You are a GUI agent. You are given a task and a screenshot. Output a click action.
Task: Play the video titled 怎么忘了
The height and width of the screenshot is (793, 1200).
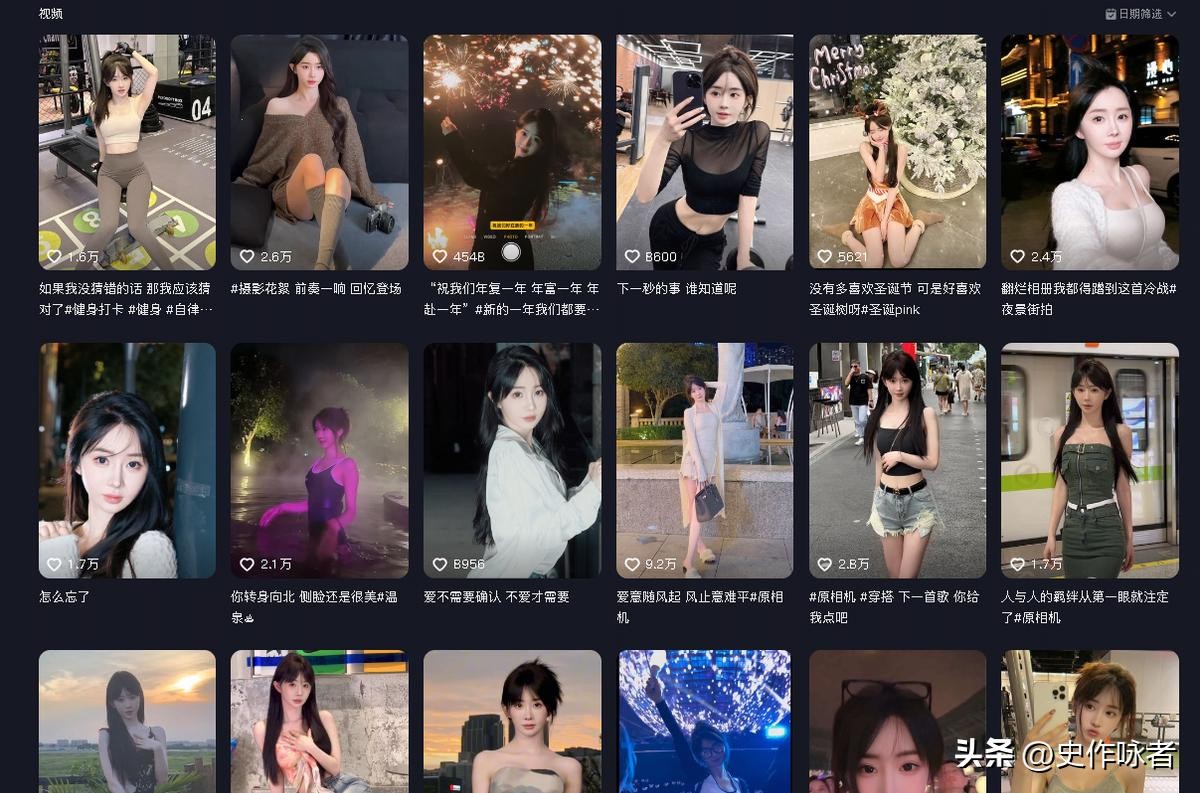pyautogui.click(x=127, y=460)
